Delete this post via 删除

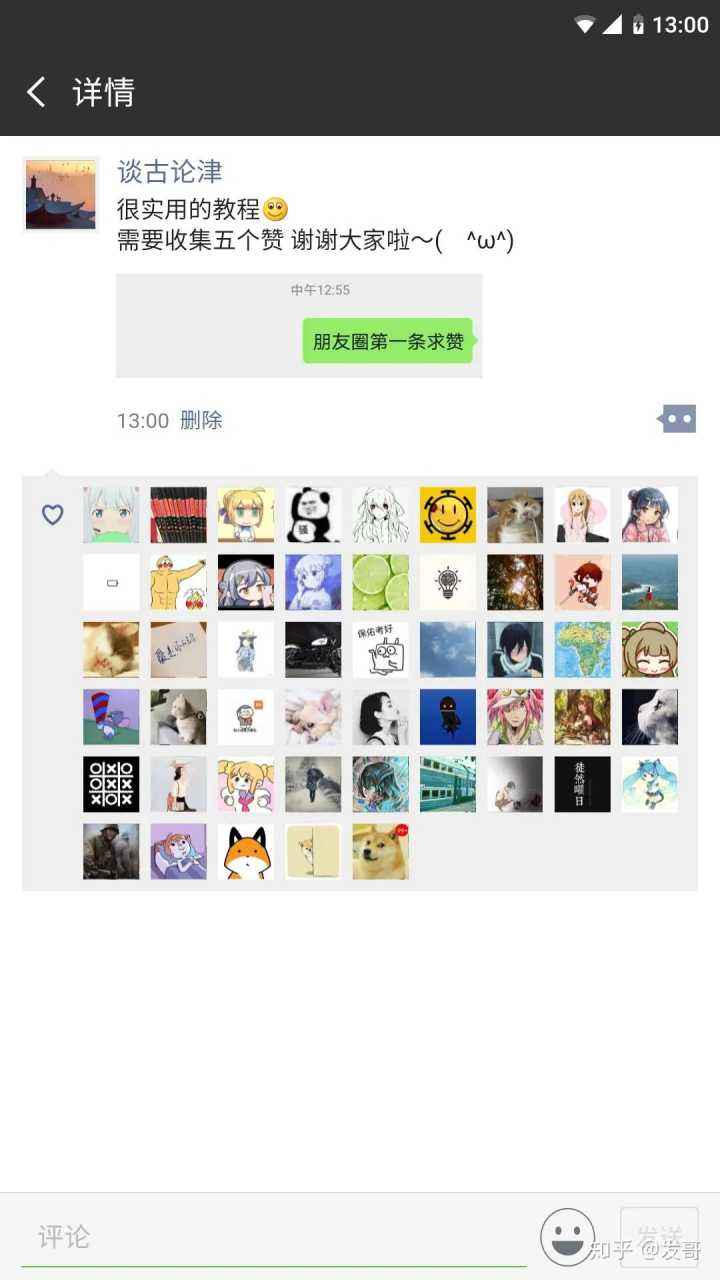[201, 420]
